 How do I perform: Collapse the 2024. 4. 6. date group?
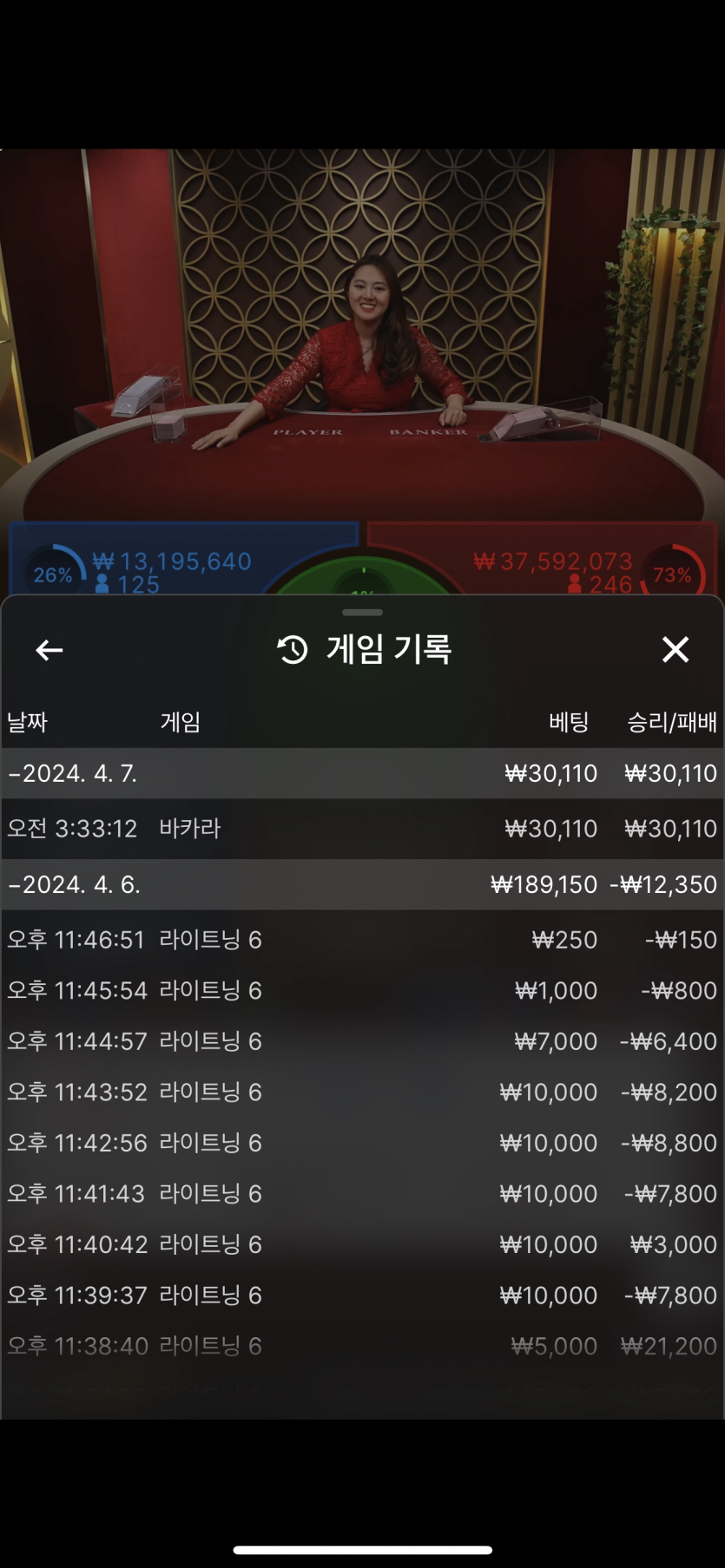75,884
